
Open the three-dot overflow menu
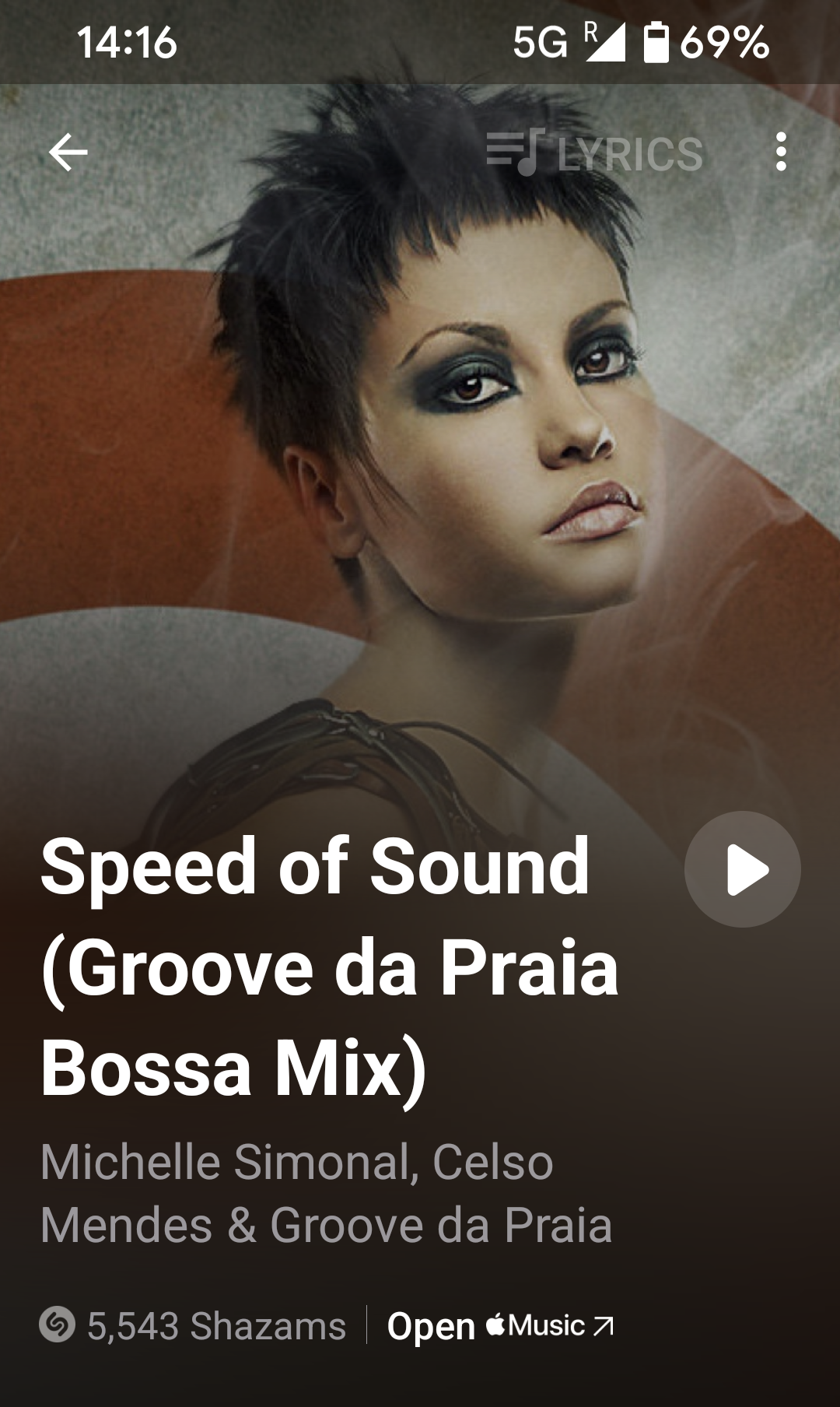(781, 152)
